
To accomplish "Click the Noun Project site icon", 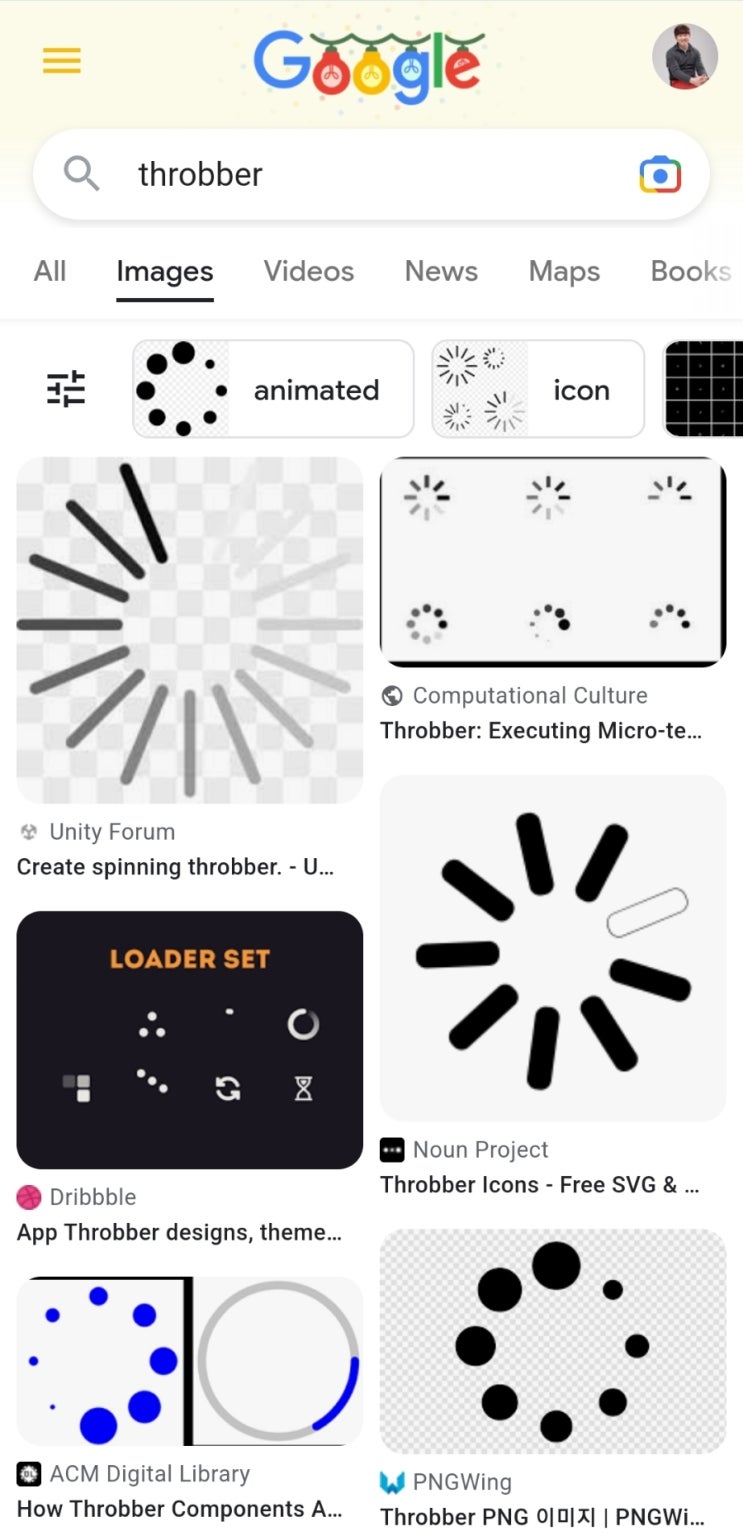I will point(393,1149).
